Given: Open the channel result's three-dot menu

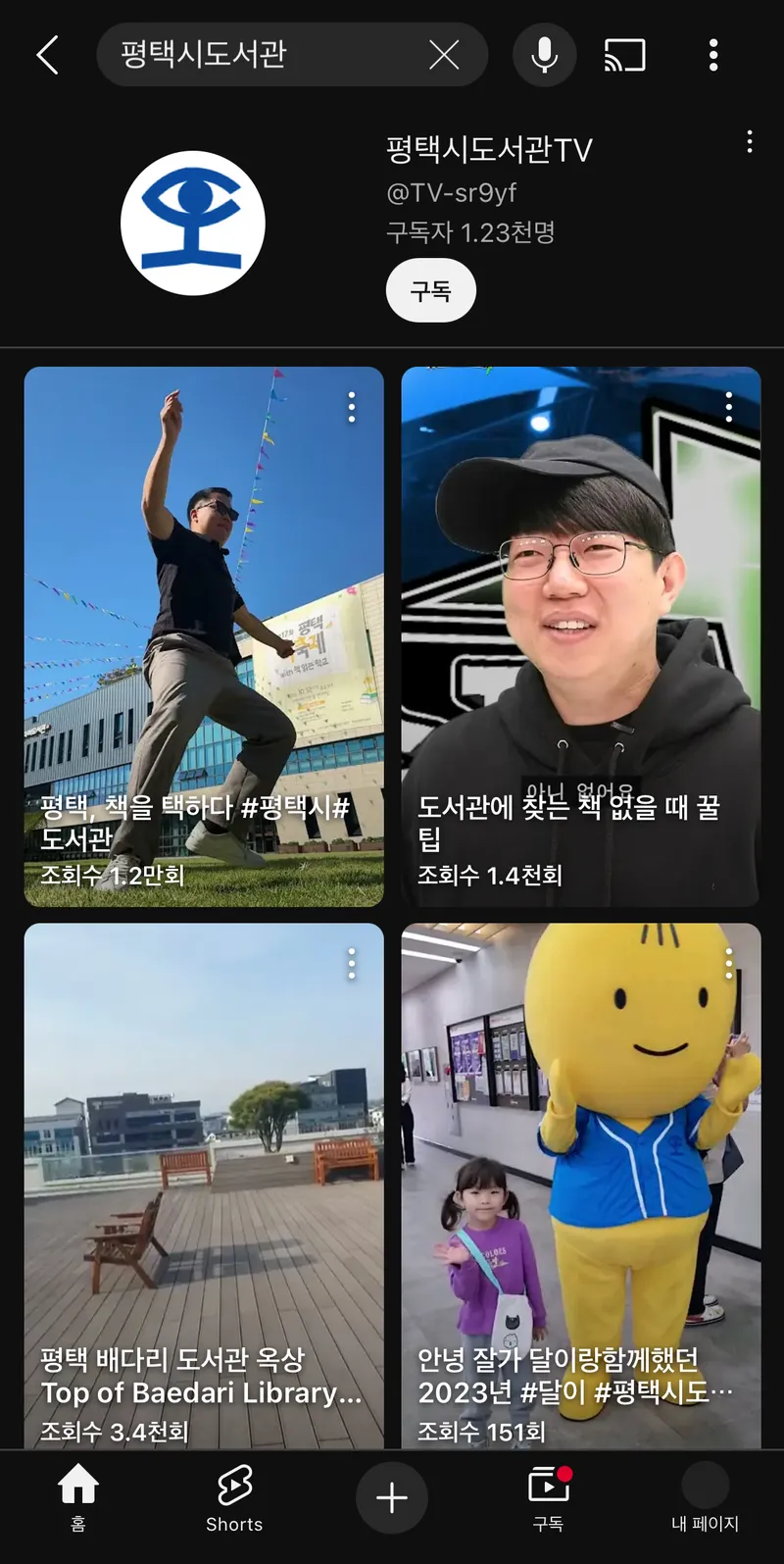Looking at the screenshot, I should (x=750, y=142).
